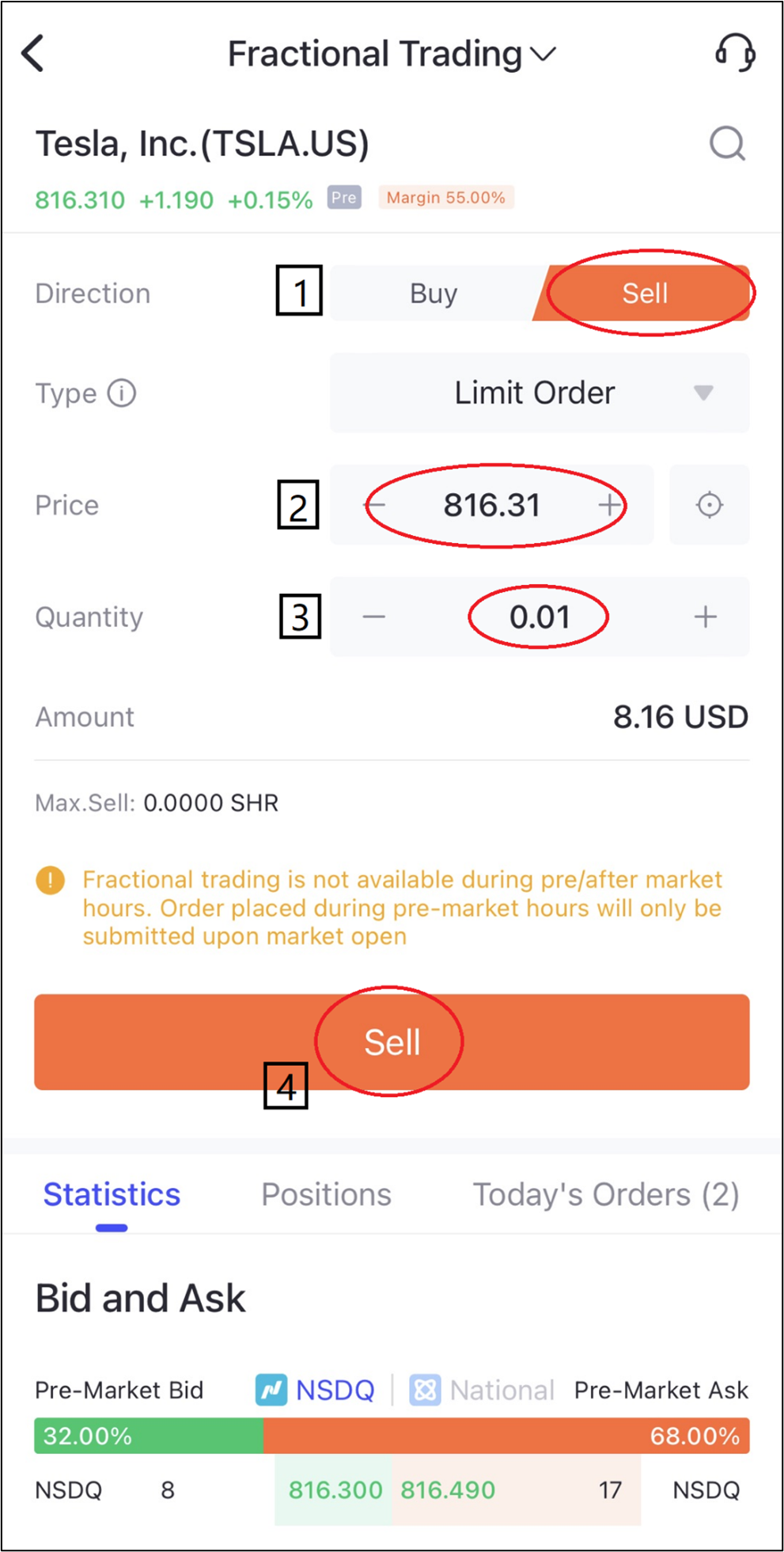Increase the price with plus

[609, 504]
